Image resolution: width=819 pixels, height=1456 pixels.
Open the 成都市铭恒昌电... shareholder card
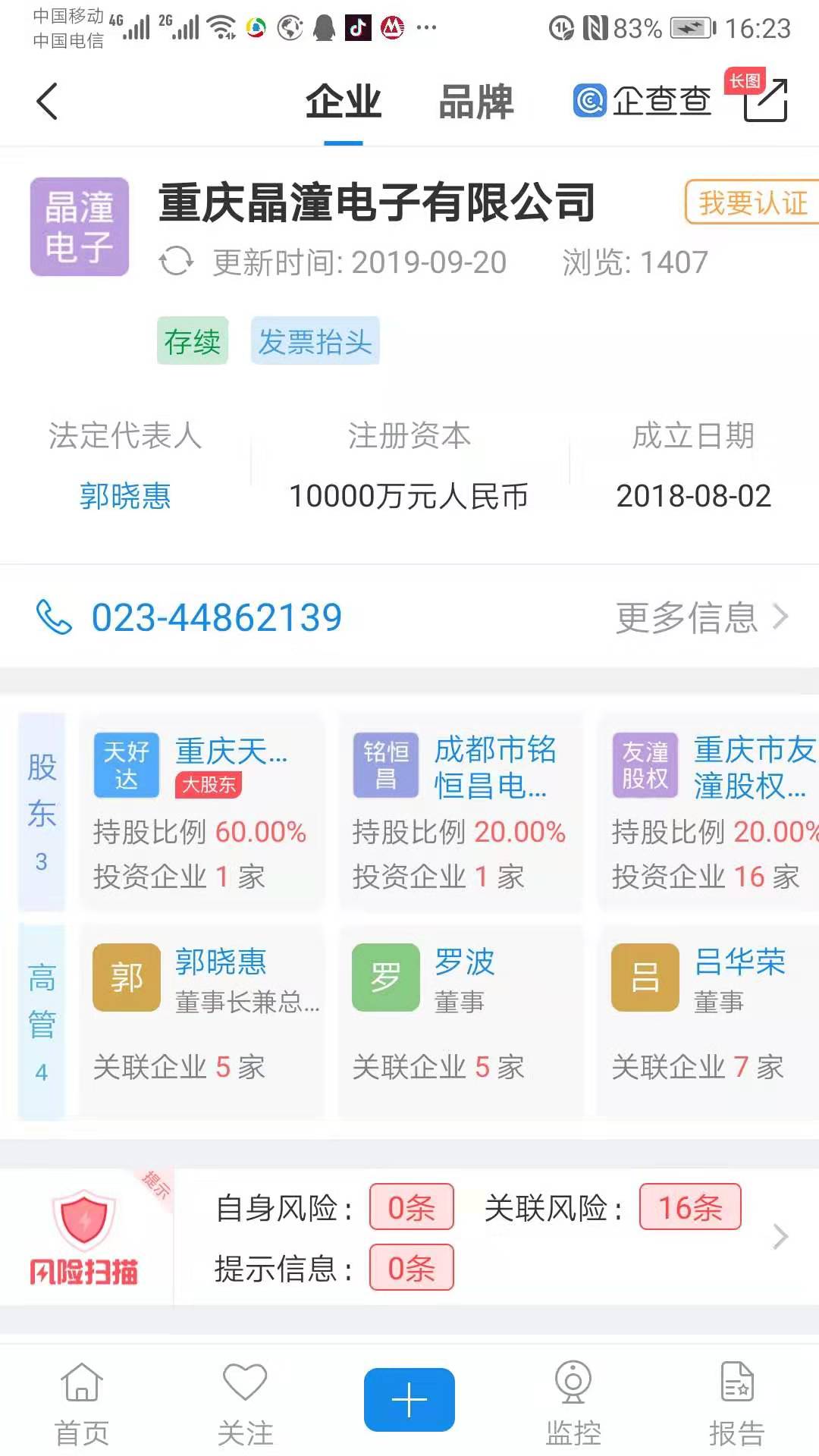click(460, 811)
